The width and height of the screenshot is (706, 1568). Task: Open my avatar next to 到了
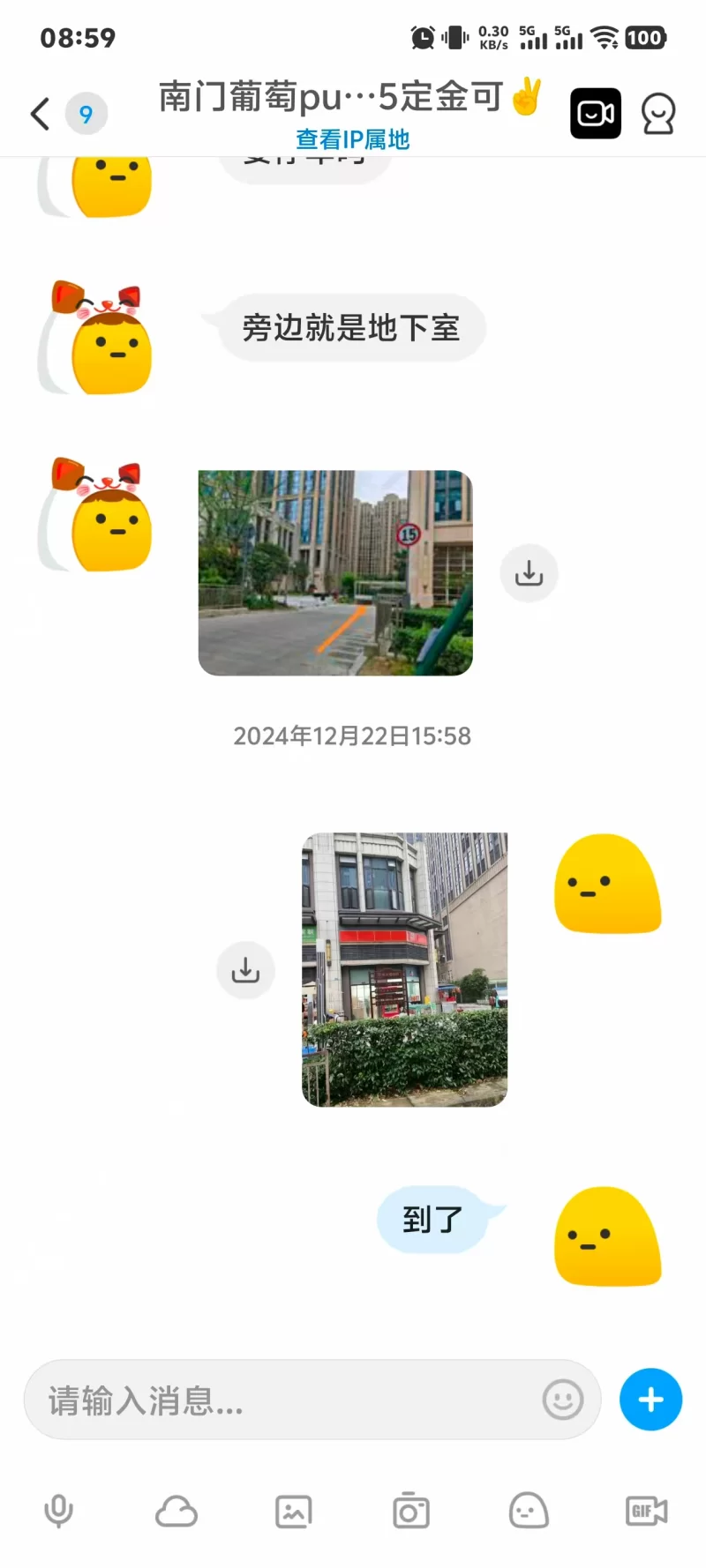[607, 1236]
